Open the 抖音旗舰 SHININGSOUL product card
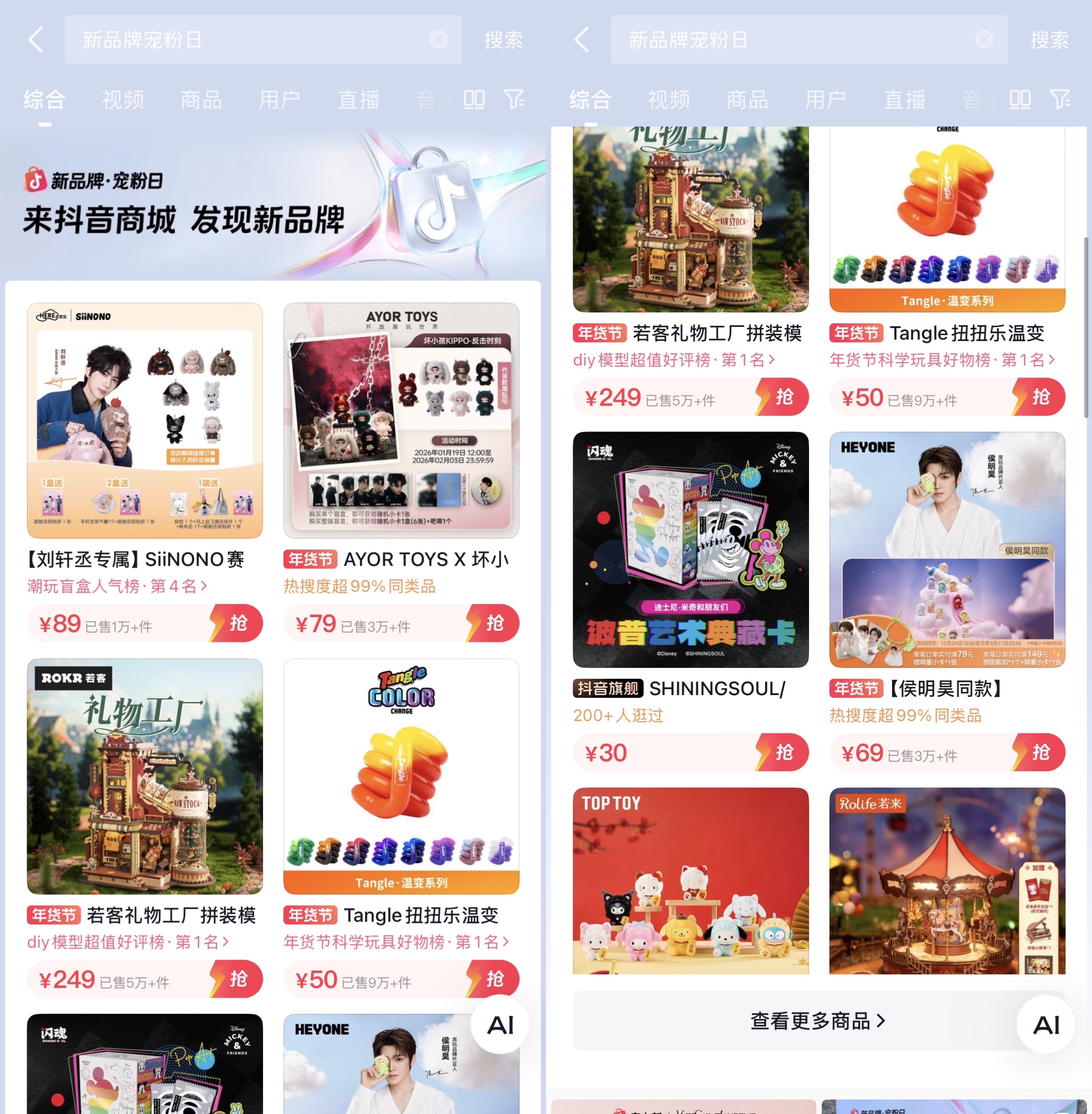The image size is (1092, 1114). pyautogui.click(x=690, y=550)
